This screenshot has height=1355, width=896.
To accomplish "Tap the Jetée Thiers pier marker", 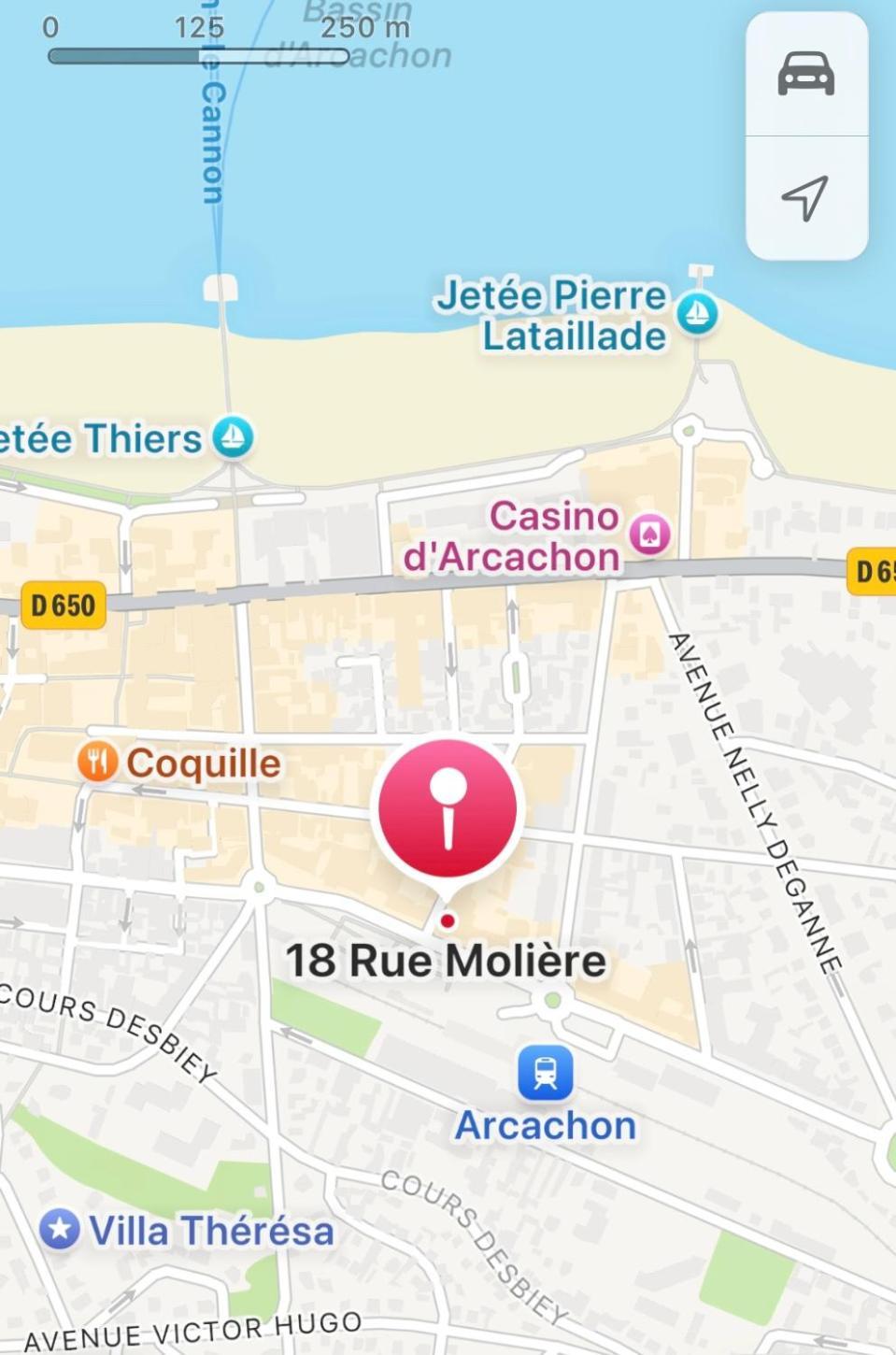I will coord(233,437).
